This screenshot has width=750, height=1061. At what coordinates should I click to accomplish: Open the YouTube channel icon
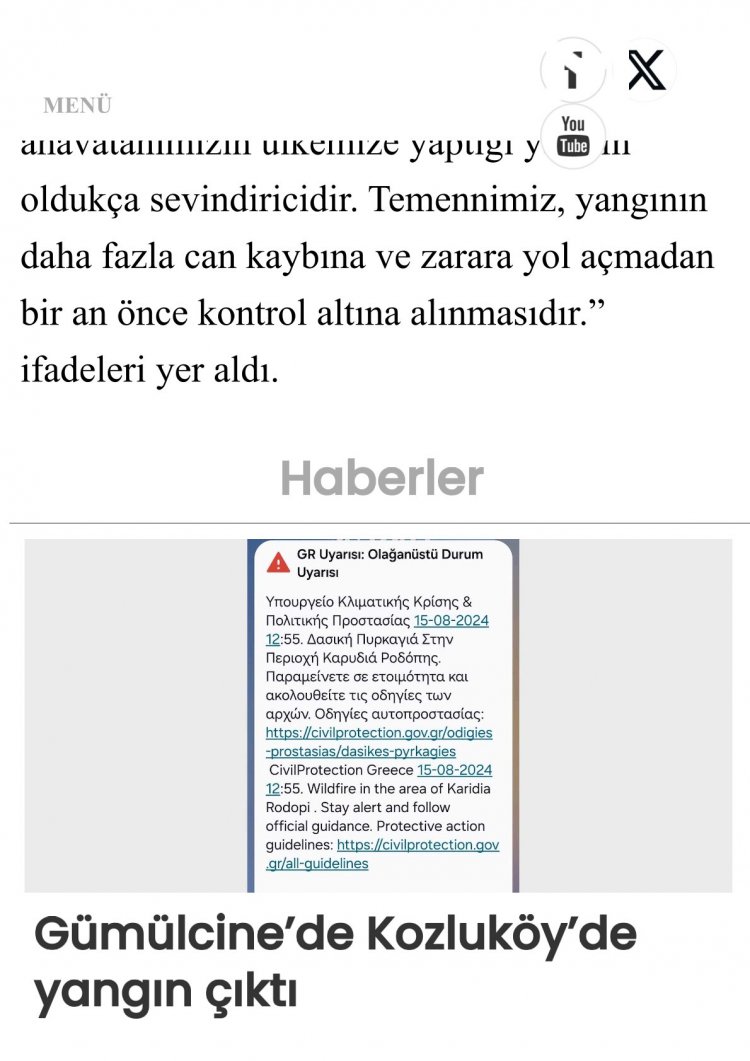(x=573, y=136)
